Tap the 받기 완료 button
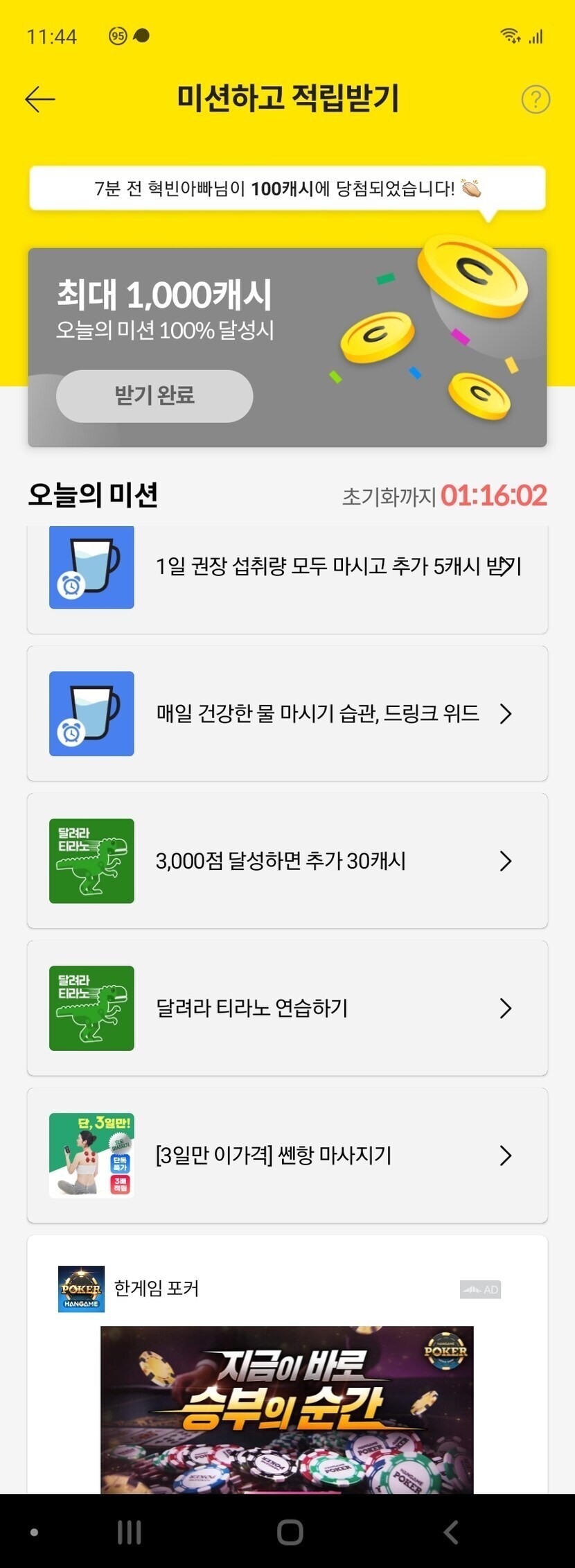This screenshot has width=575, height=1568. click(x=154, y=396)
